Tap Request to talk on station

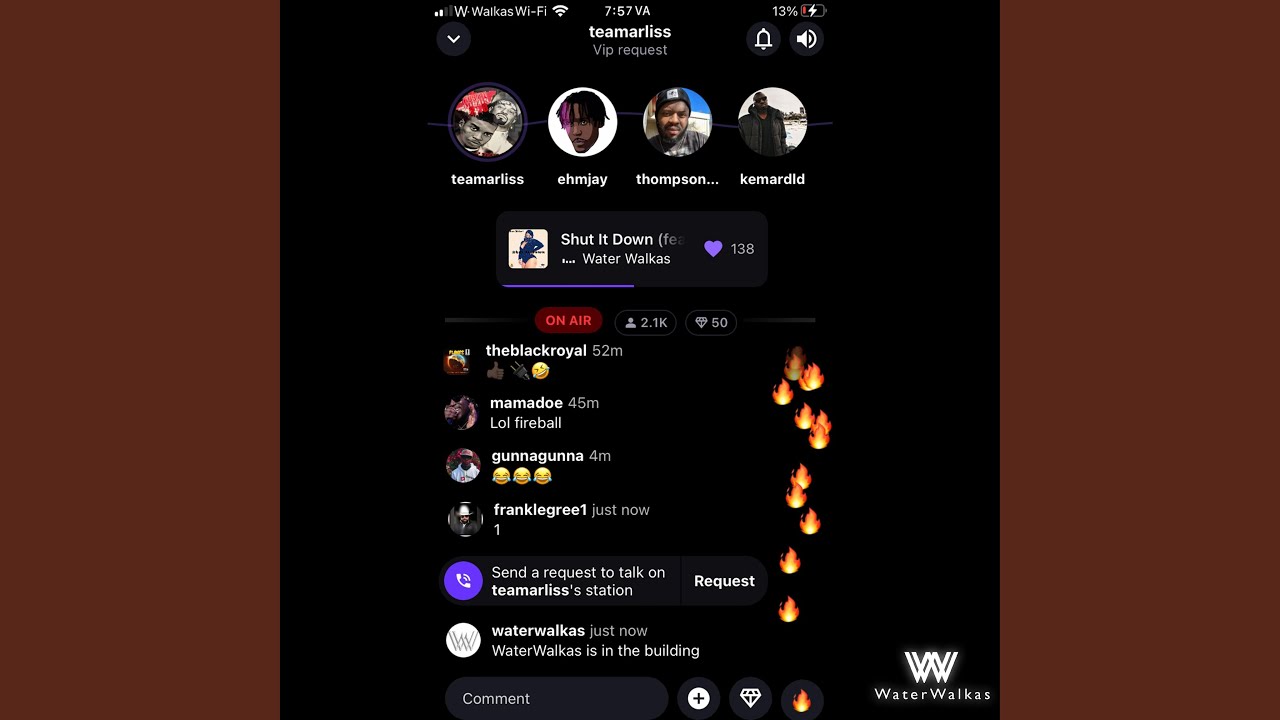click(724, 581)
